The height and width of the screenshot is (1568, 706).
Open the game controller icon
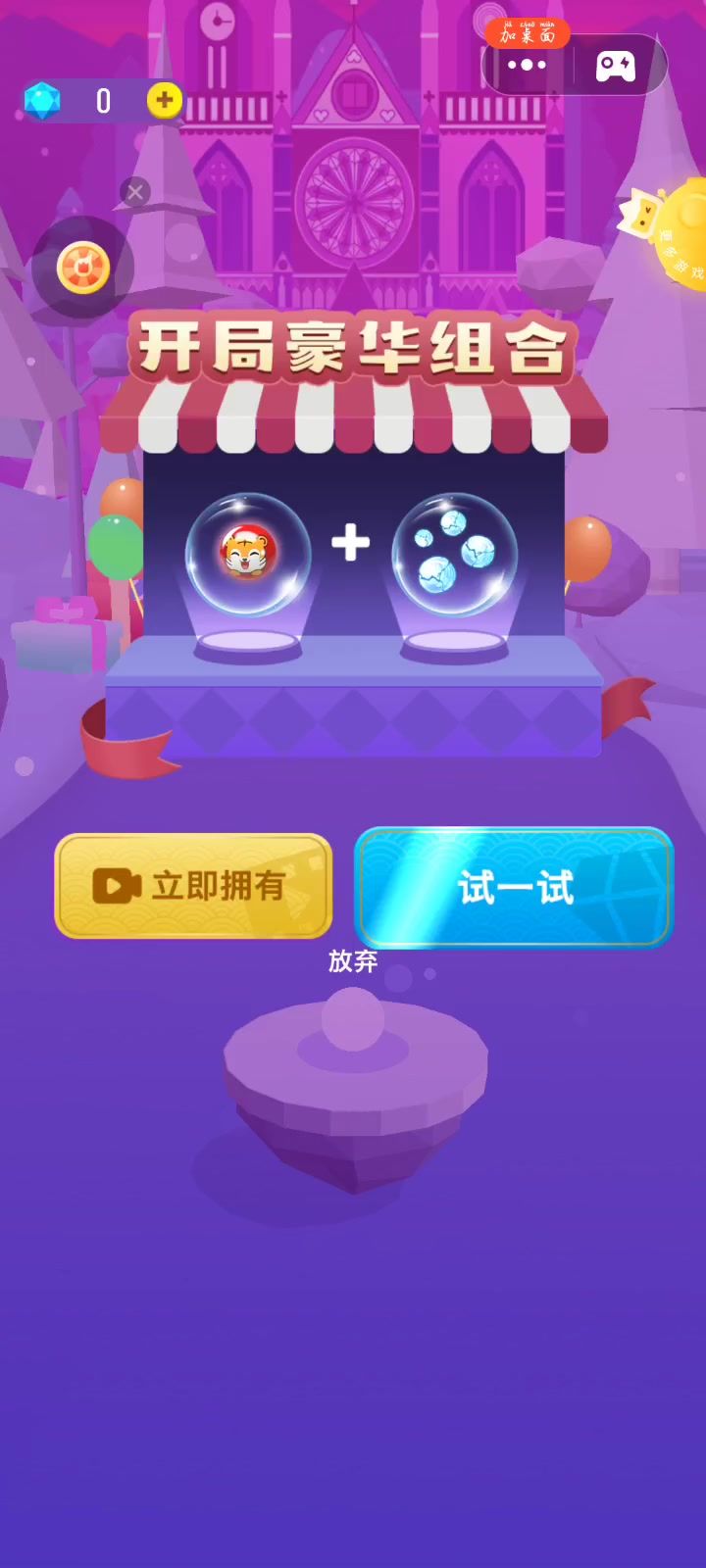tap(616, 66)
